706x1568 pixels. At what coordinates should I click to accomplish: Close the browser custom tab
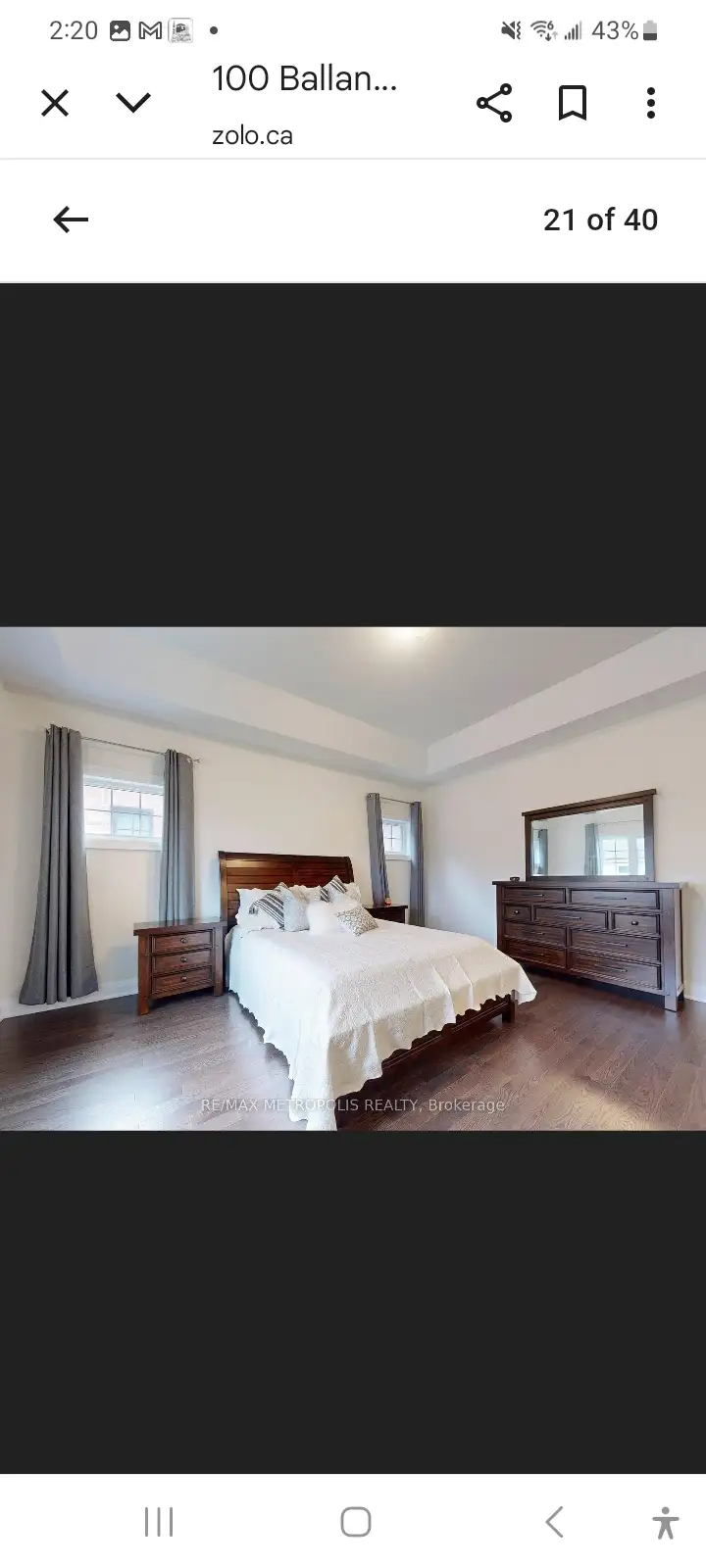(55, 103)
